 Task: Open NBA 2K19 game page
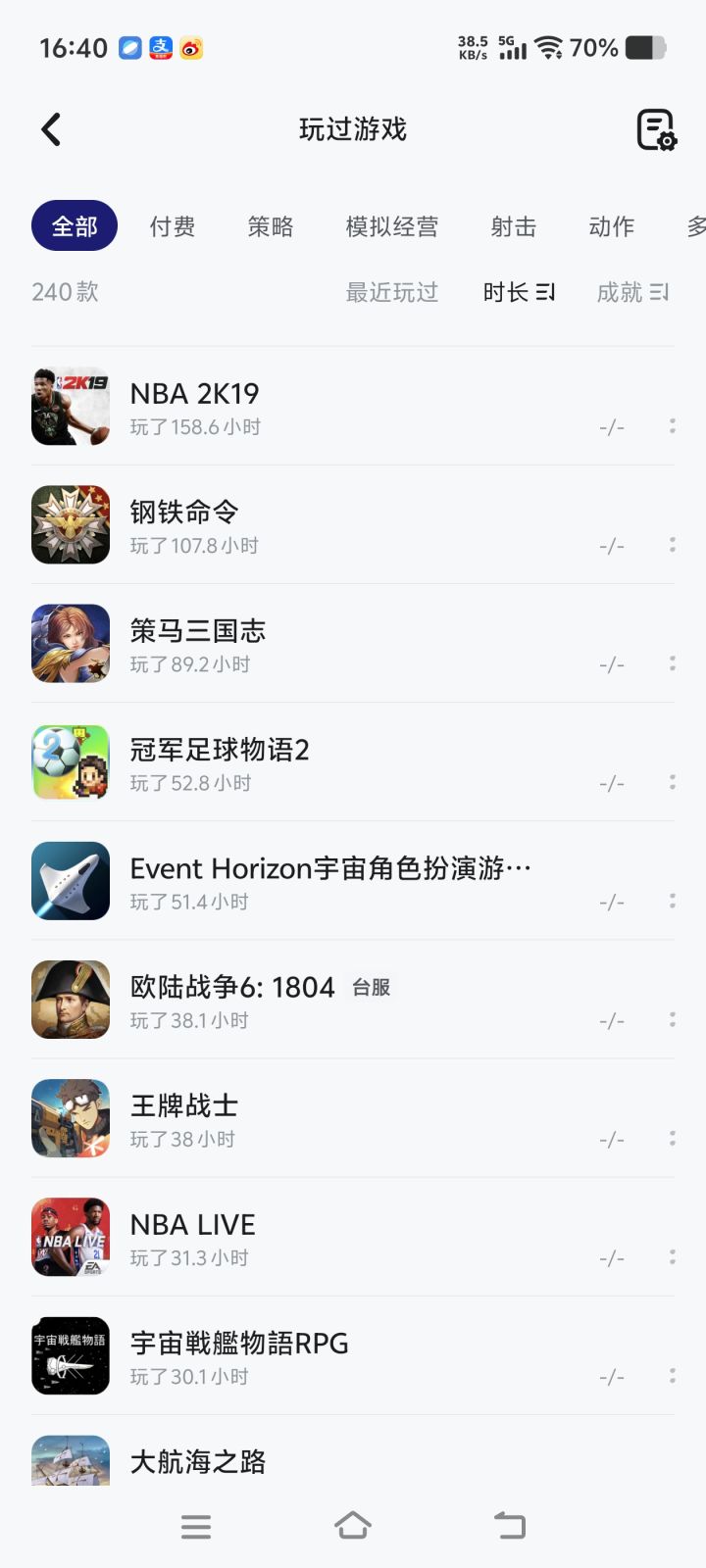pyautogui.click(x=196, y=406)
